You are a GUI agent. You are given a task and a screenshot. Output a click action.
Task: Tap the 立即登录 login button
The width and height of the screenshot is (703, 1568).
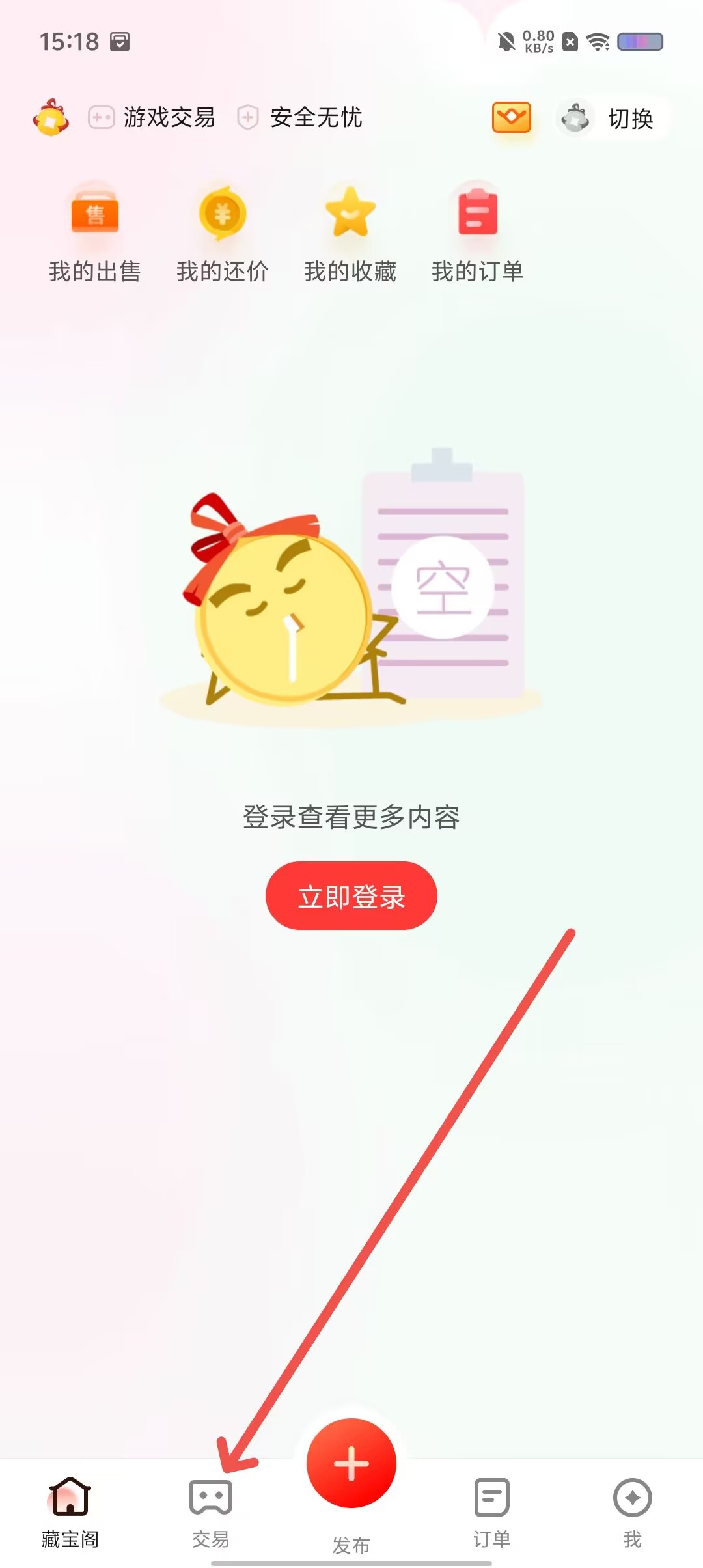point(351,896)
